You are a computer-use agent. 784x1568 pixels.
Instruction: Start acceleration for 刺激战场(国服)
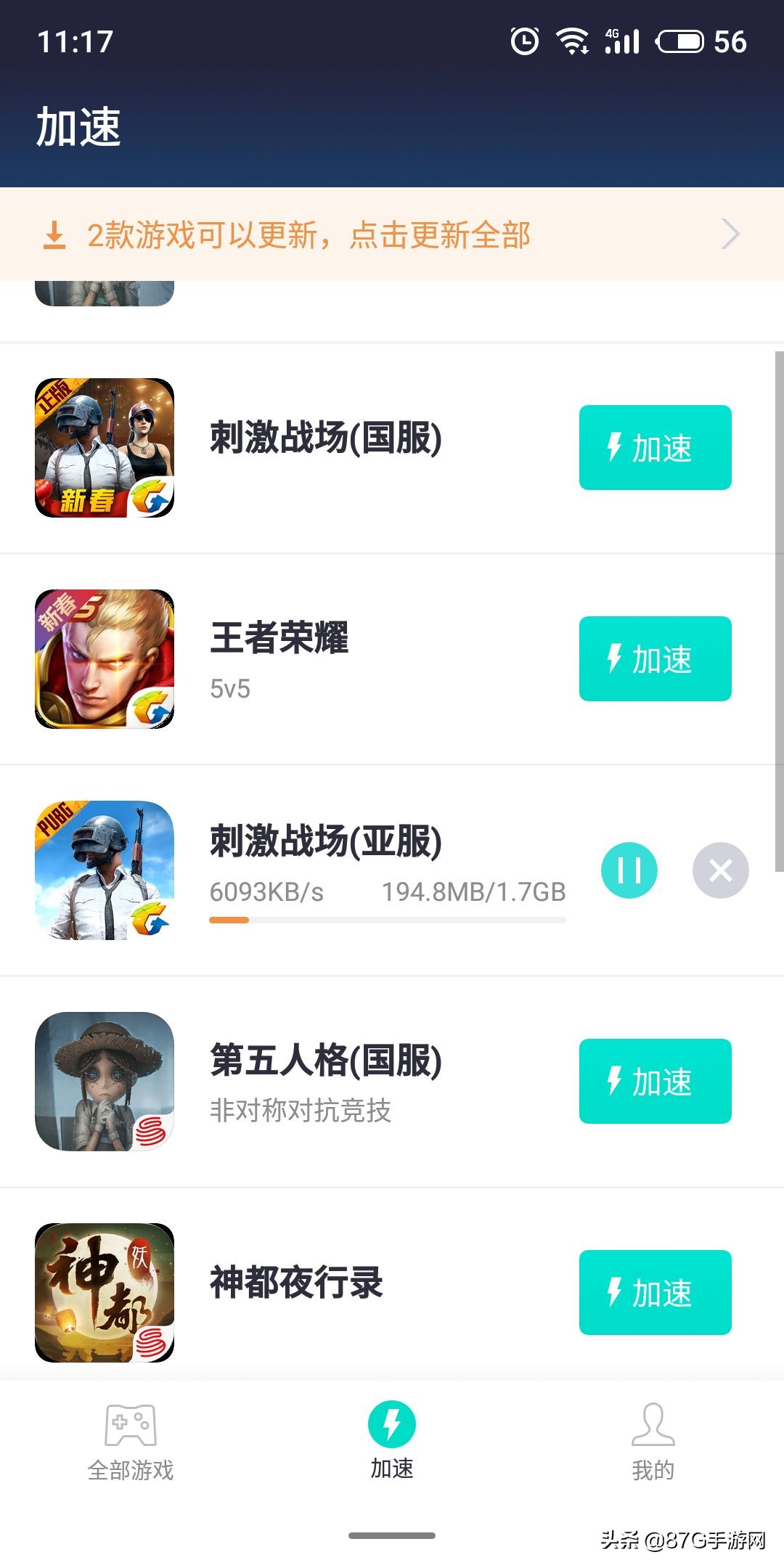tap(654, 448)
